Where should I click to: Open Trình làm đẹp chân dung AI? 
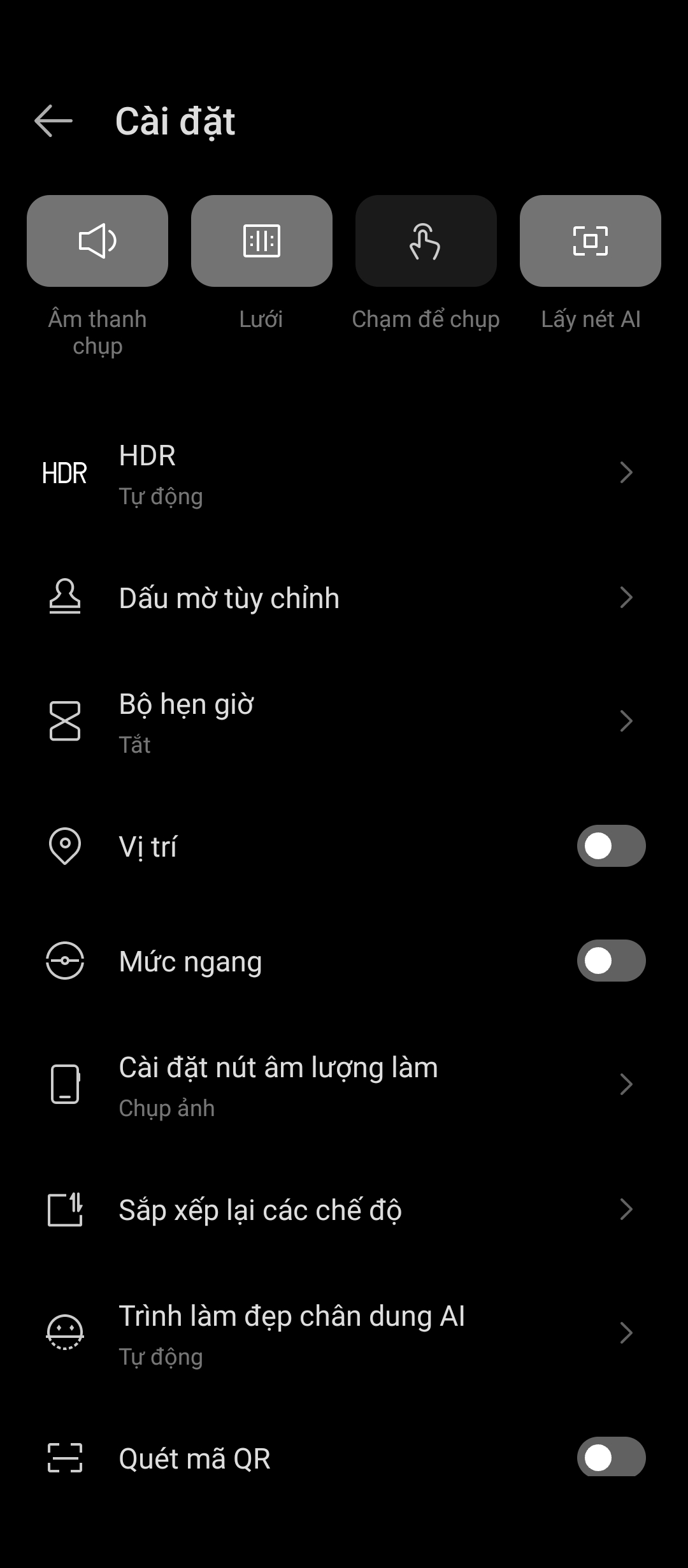click(x=344, y=1333)
